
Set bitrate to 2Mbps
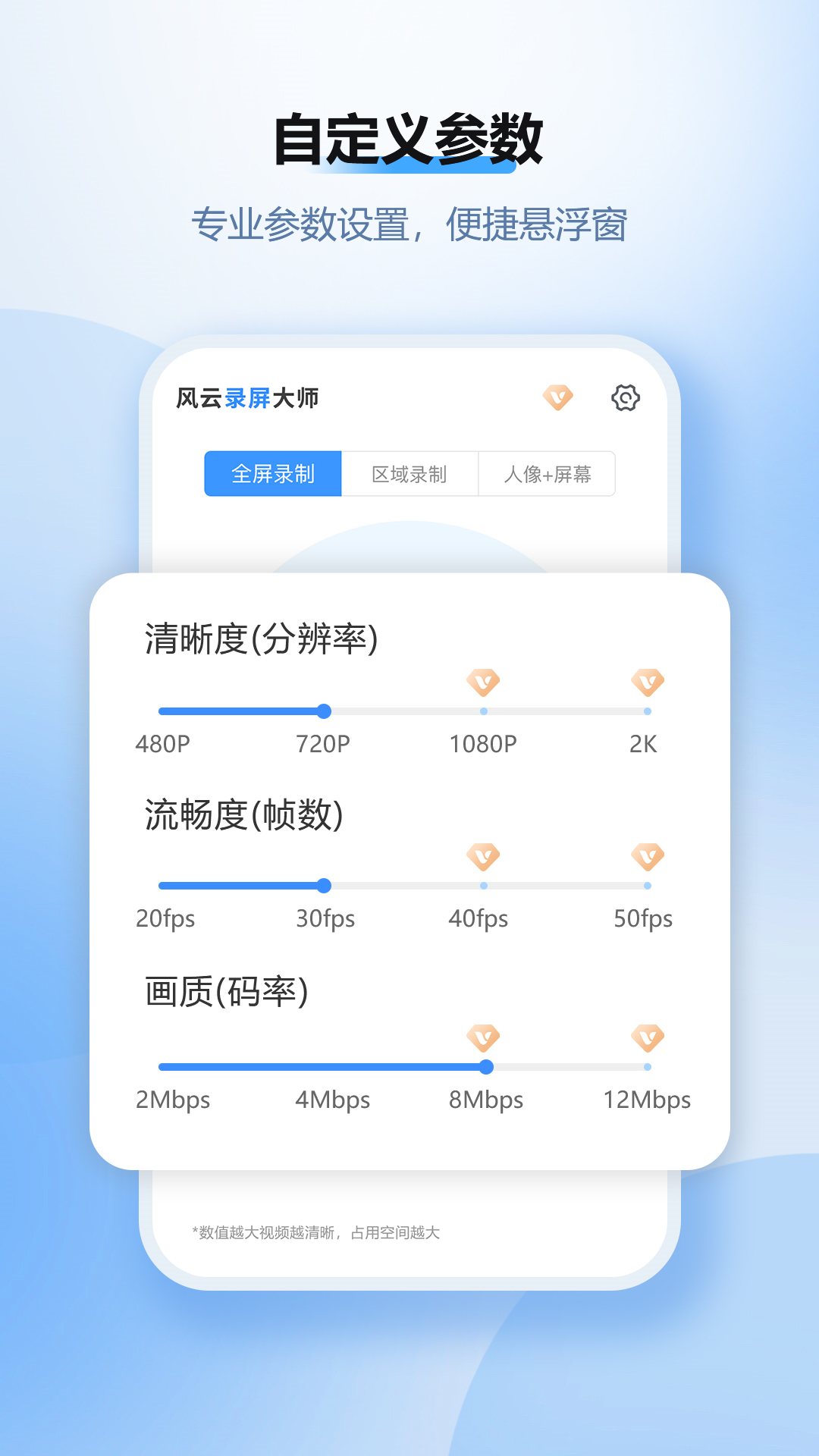(162, 1066)
